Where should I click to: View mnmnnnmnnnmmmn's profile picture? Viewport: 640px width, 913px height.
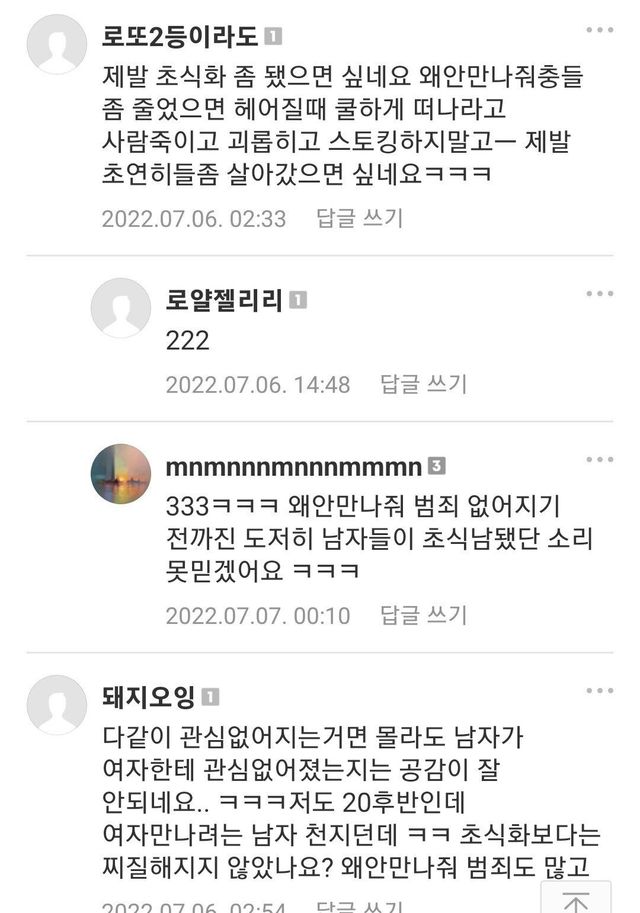coord(121,474)
